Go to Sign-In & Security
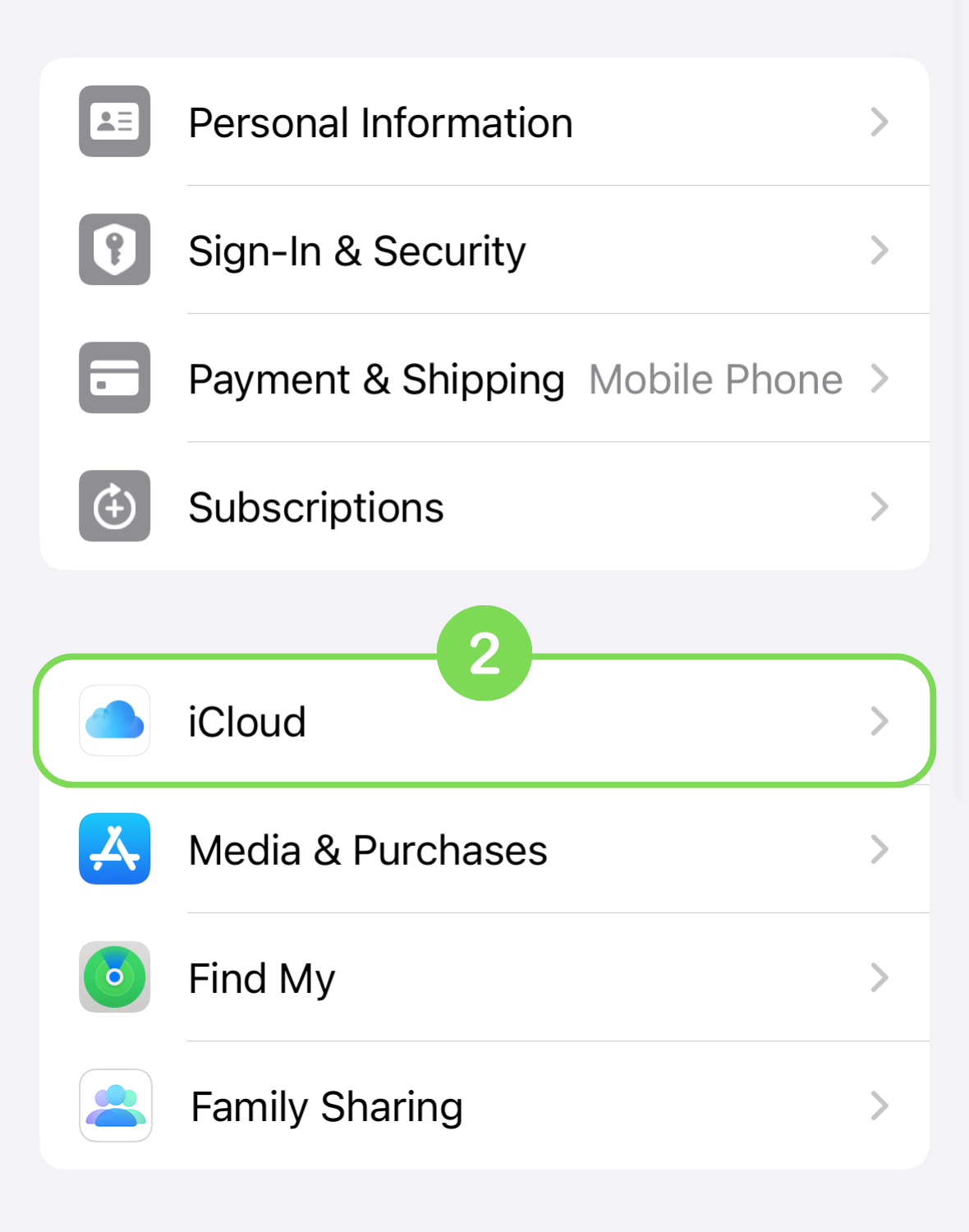 tap(484, 251)
